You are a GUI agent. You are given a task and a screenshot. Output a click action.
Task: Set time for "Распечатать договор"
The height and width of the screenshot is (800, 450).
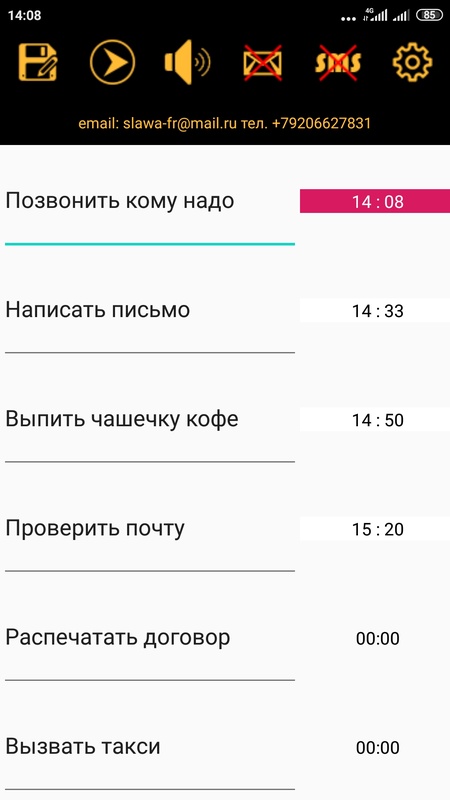(x=378, y=638)
